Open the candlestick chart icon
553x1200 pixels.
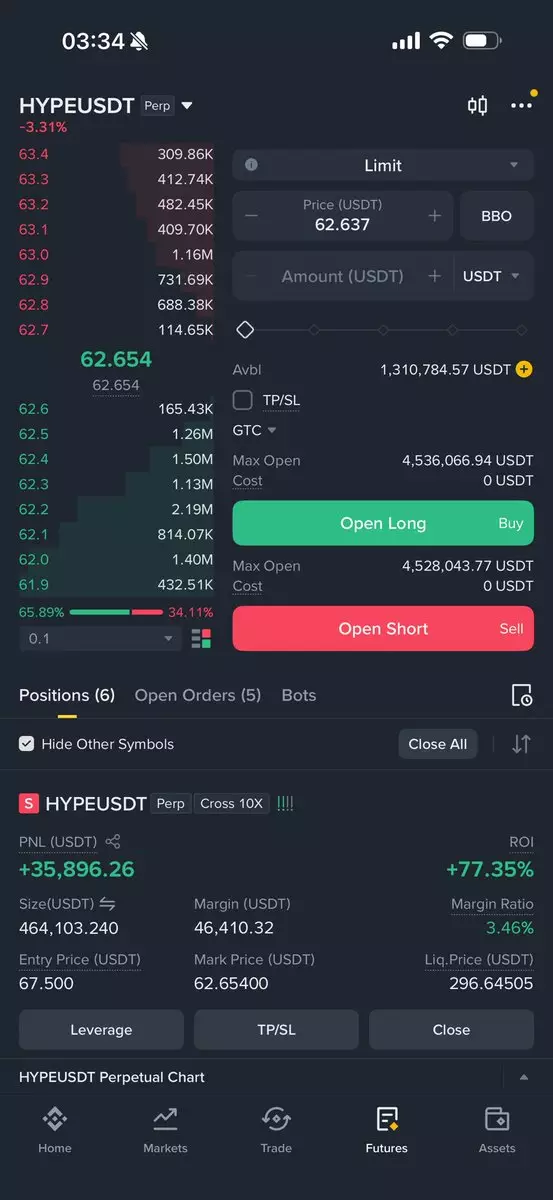tap(477, 105)
